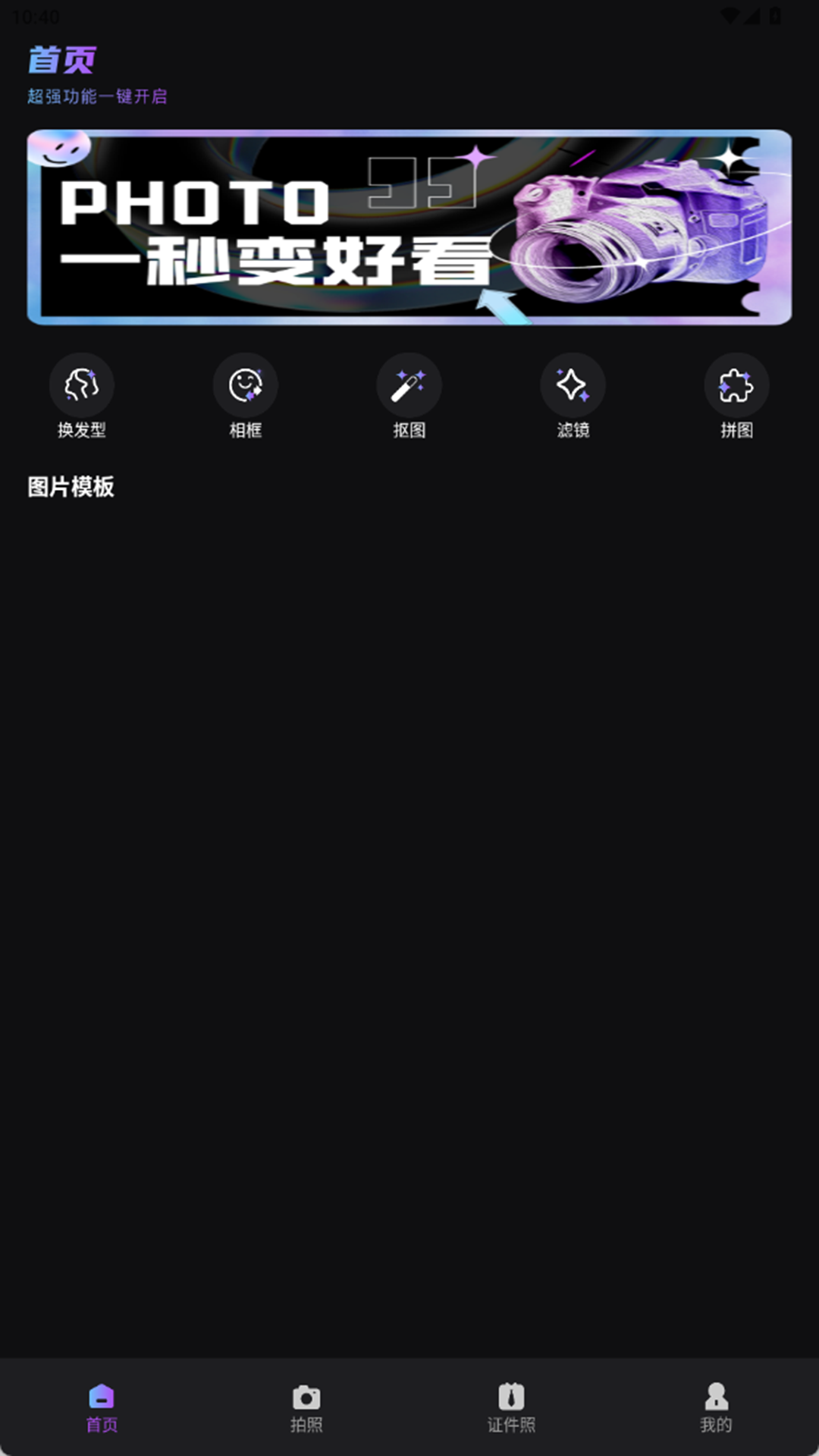Tap the sparkle icon above 滤镜

[573, 384]
